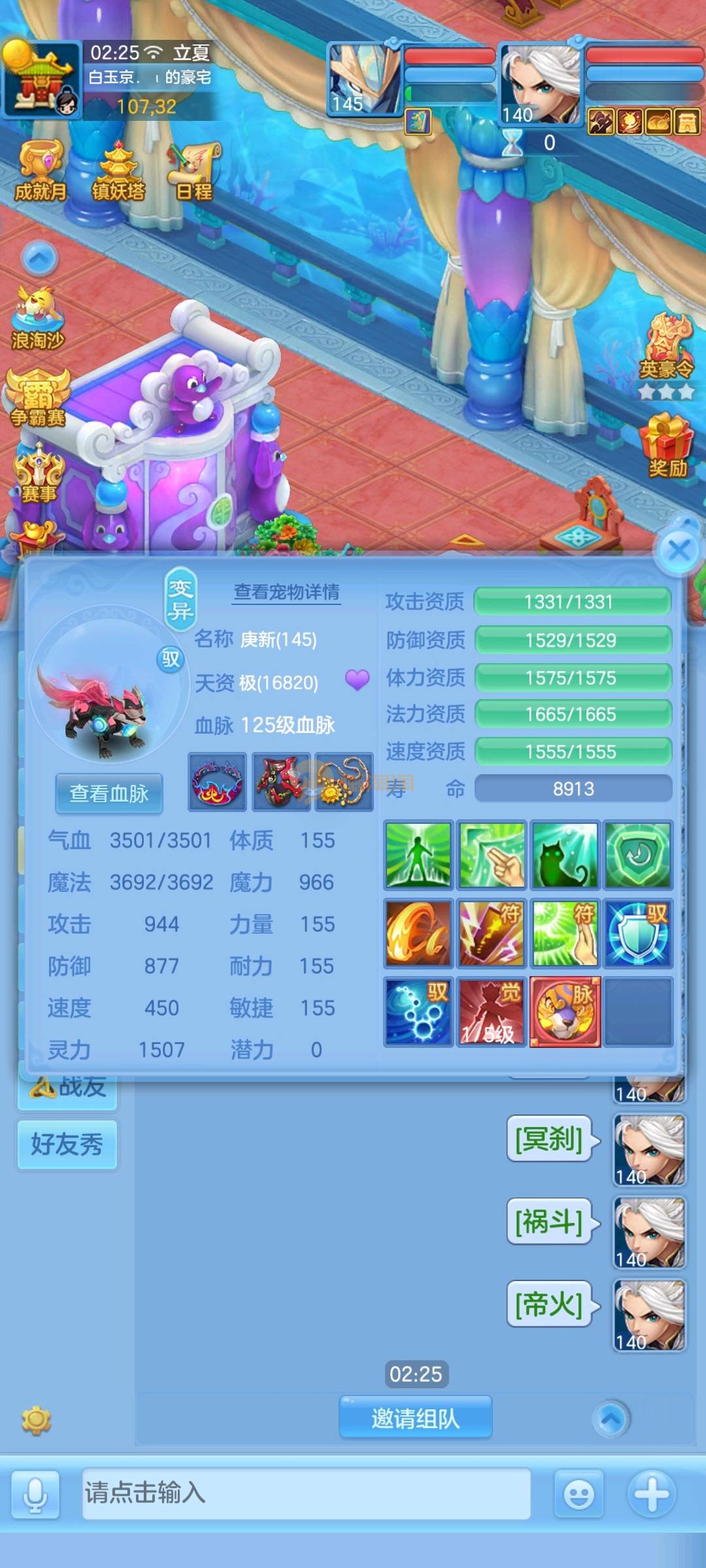
Task: Open the 查看宠物详情 link
Action: [286, 592]
